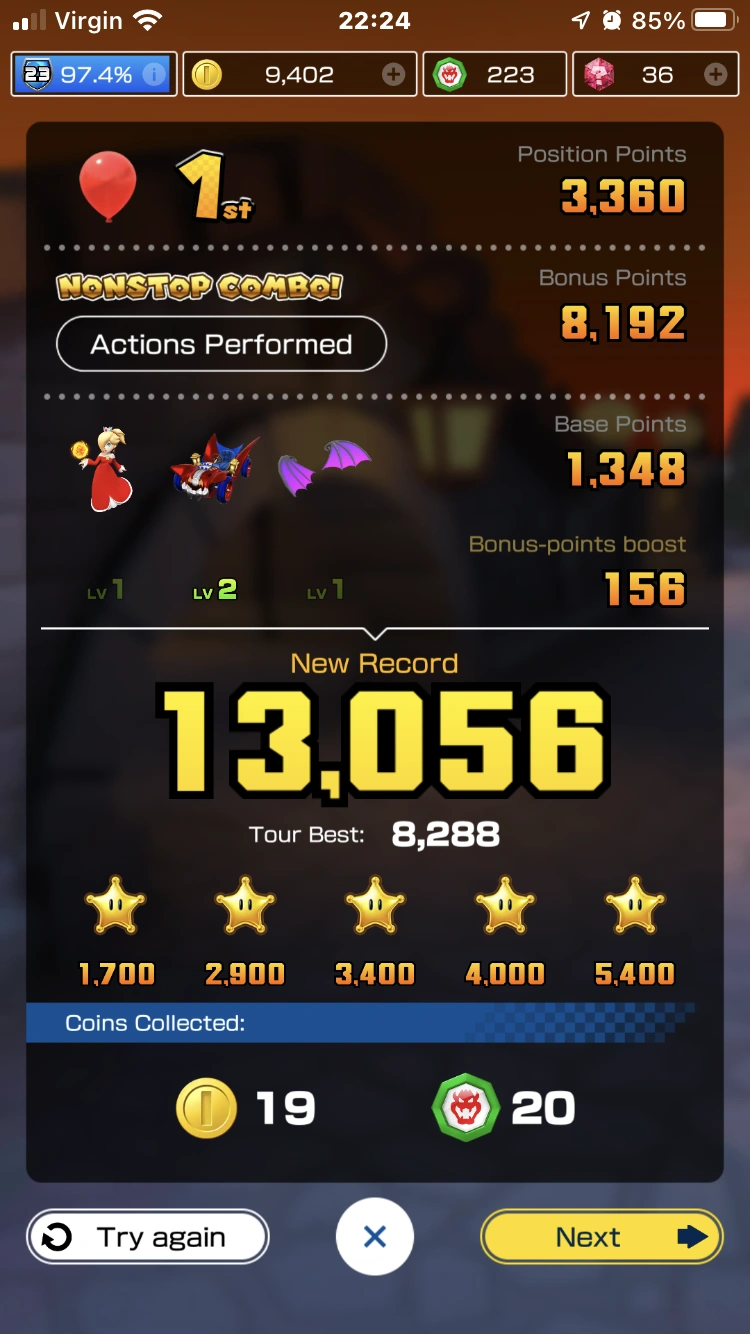Open the Actions Performed details
Screen dimensions: 750x1334
[221, 344]
